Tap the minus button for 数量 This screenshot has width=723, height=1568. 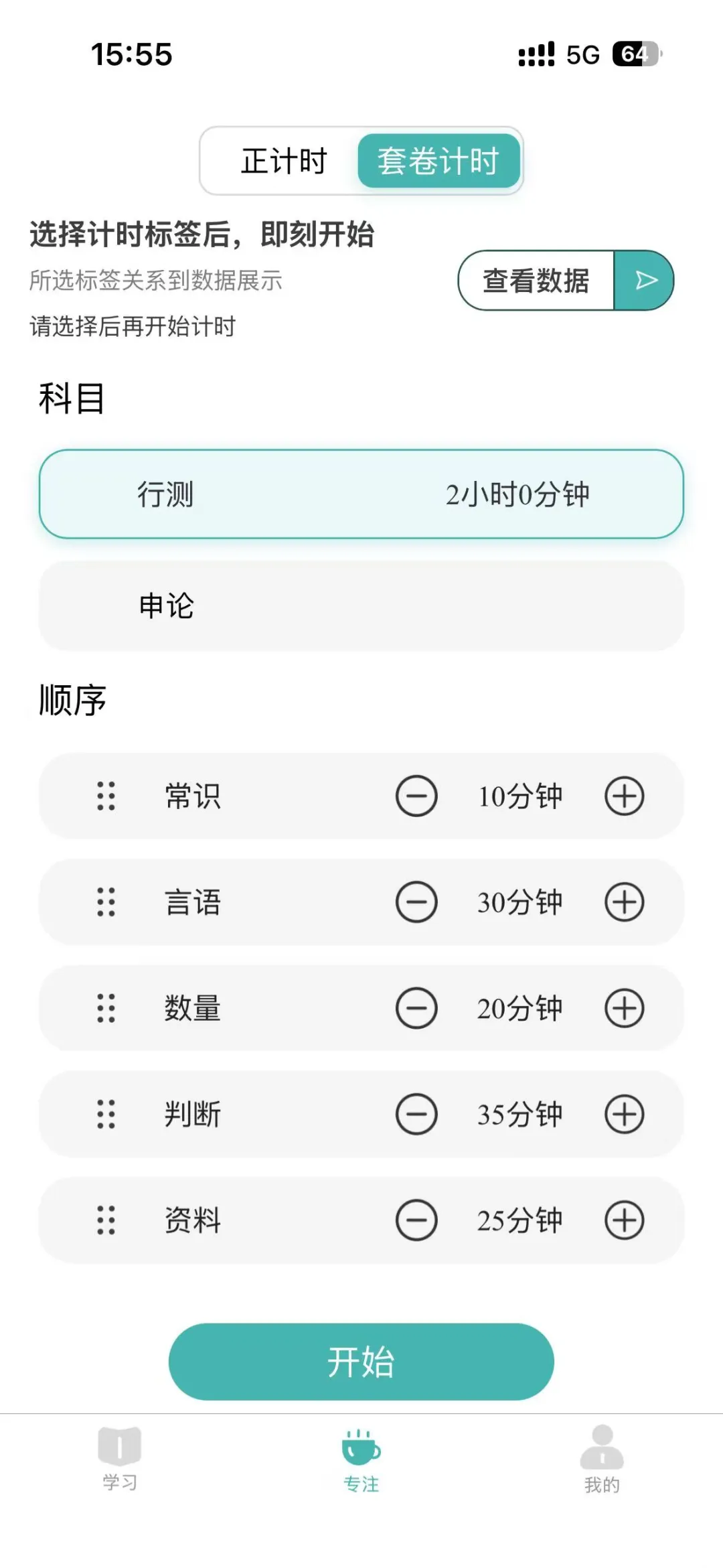point(416,1008)
